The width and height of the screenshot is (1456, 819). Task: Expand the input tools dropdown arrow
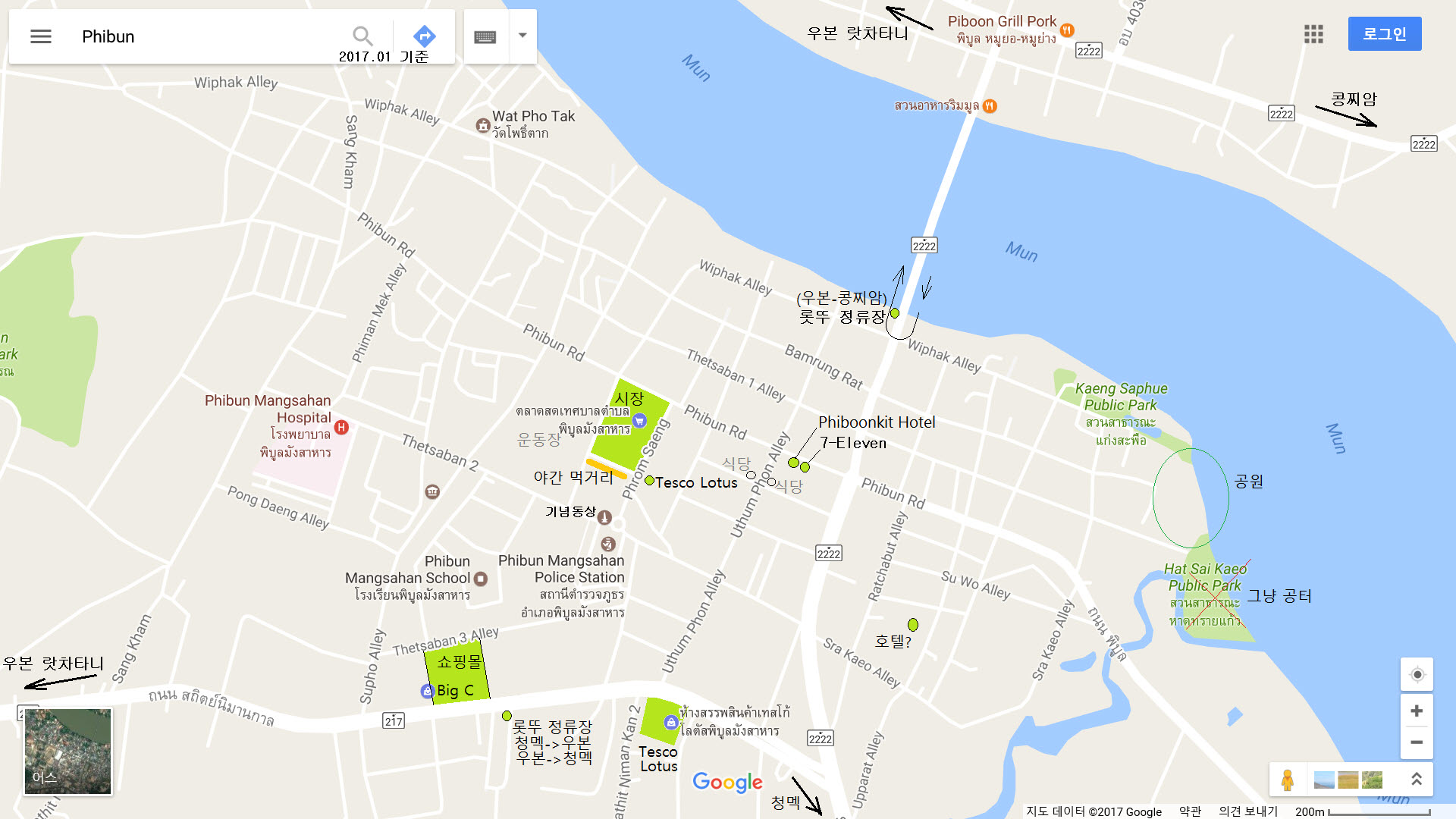[522, 36]
